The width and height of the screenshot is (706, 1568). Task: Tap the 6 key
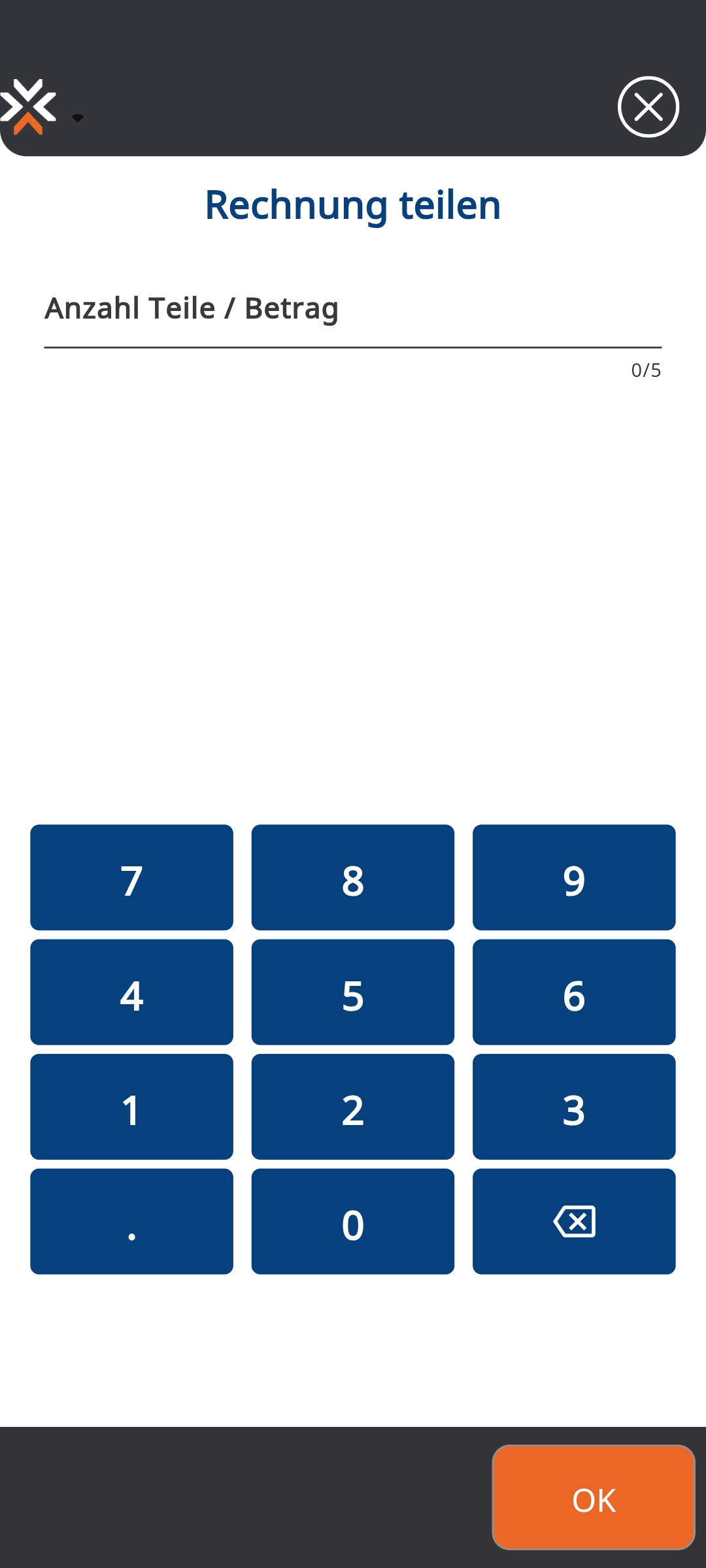click(x=573, y=992)
